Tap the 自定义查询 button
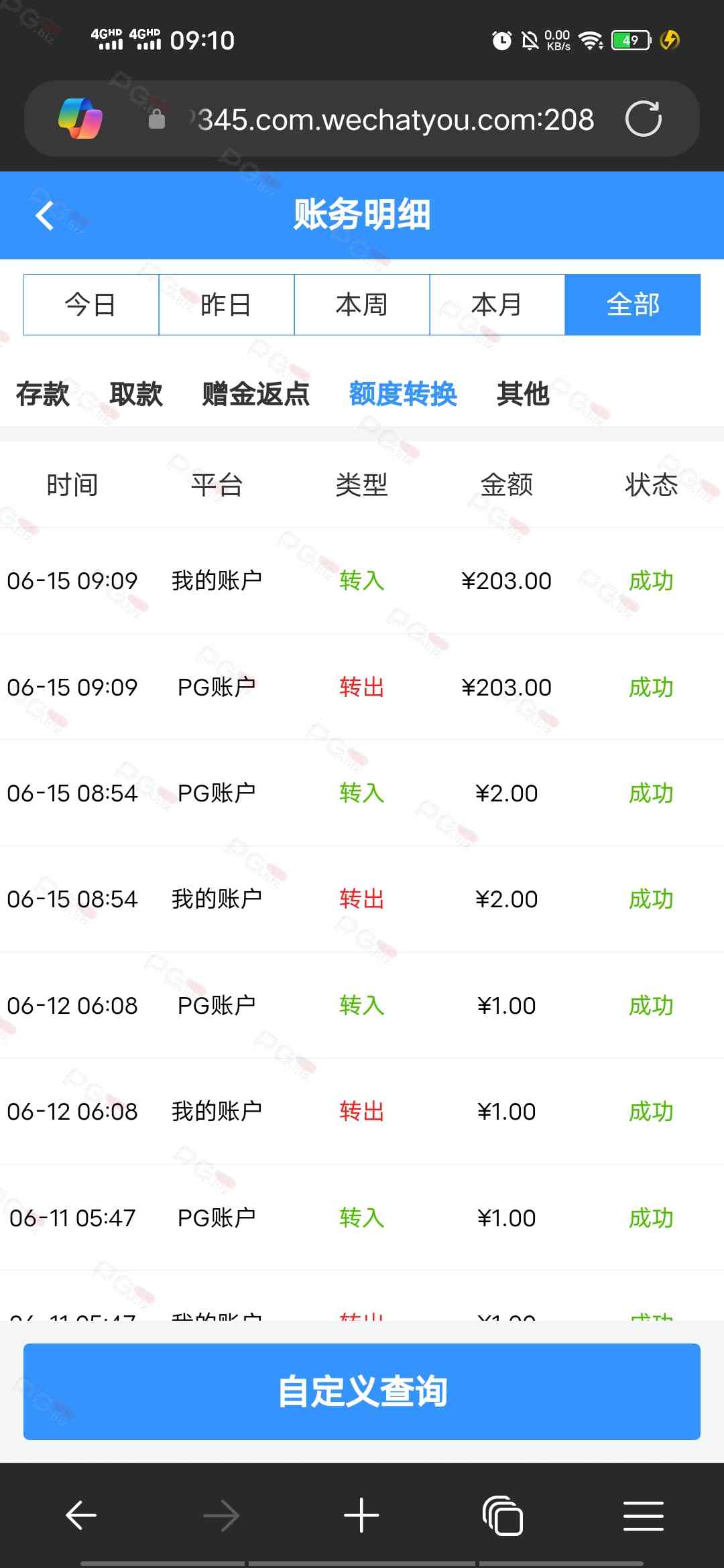This screenshot has height=1568, width=724. coord(362,1392)
